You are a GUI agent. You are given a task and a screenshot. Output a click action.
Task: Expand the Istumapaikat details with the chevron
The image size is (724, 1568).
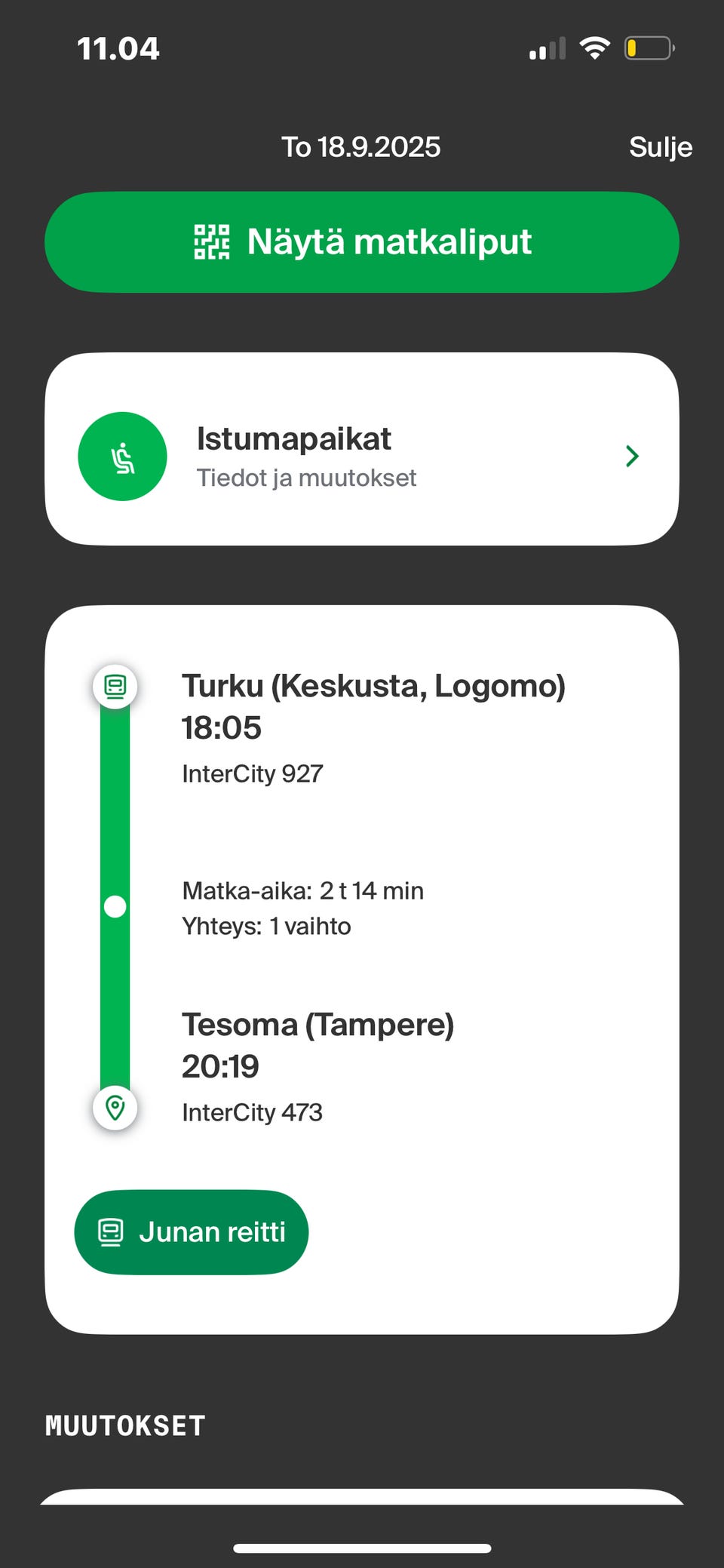632,456
